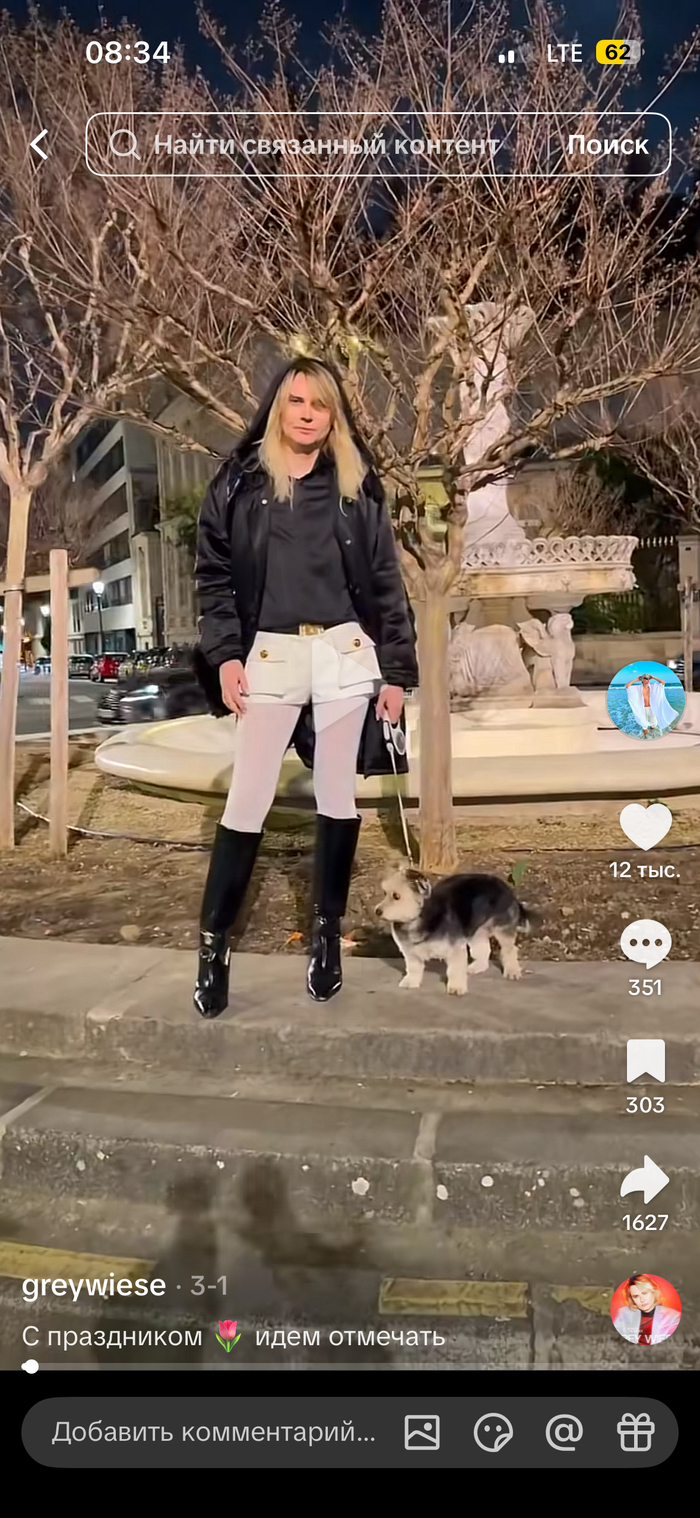This screenshot has height=1518, width=700.
Task: Like this video with the heart
Action: pos(645,827)
